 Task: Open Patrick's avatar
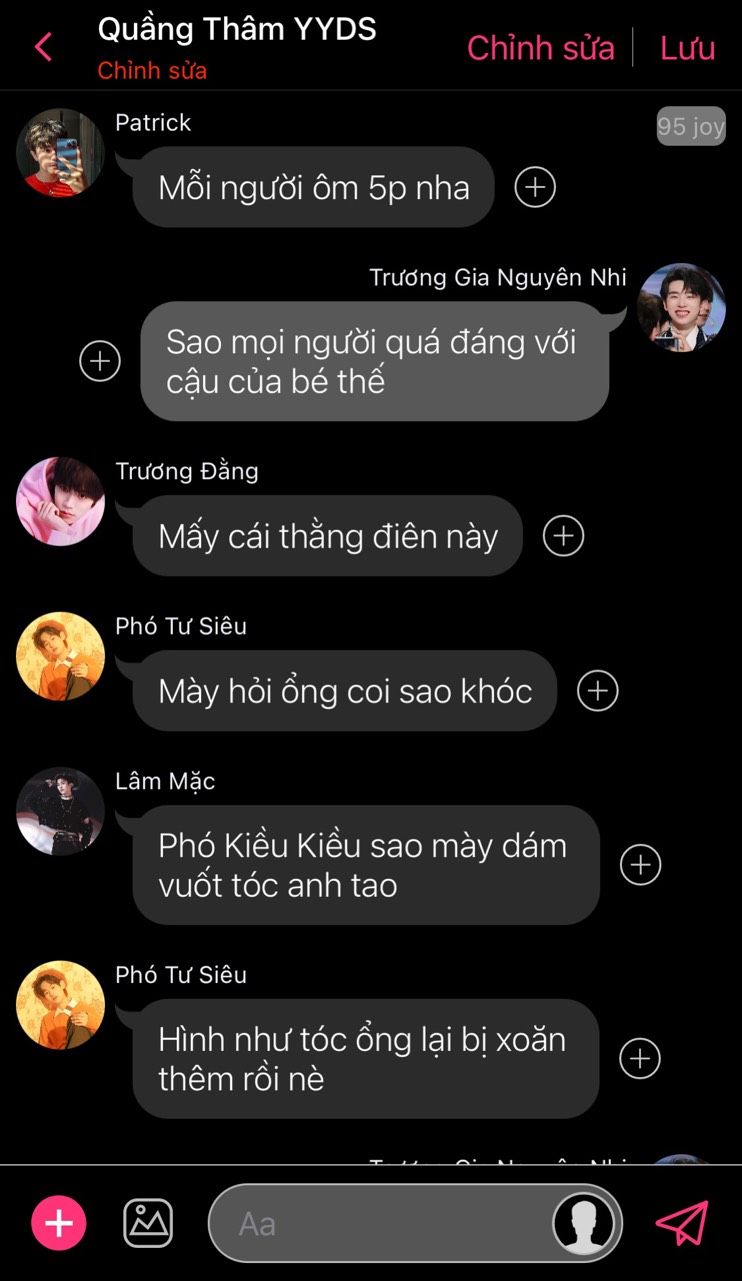(60, 153)
